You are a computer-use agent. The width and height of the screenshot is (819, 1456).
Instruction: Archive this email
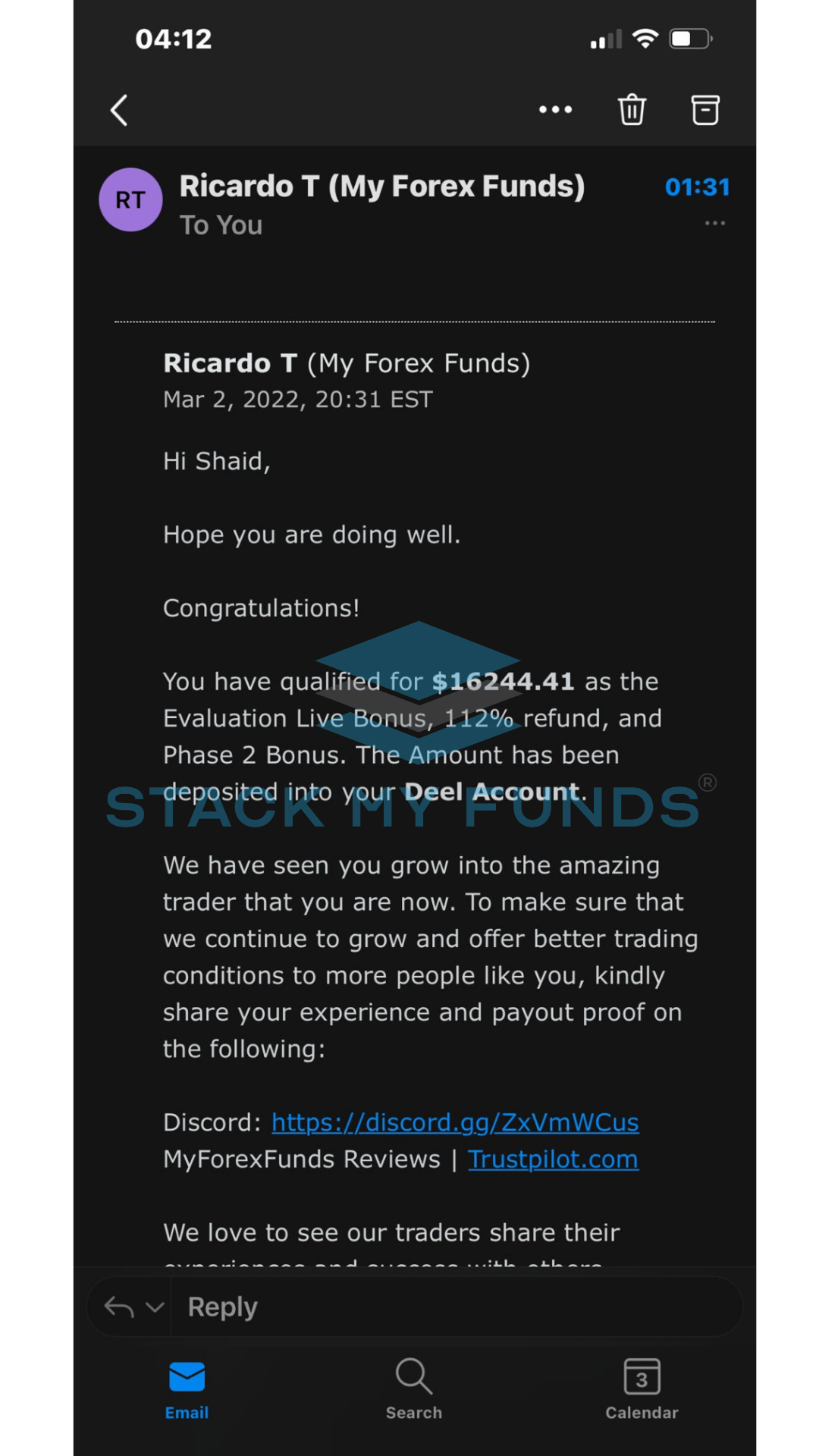(x=705, y=110)
